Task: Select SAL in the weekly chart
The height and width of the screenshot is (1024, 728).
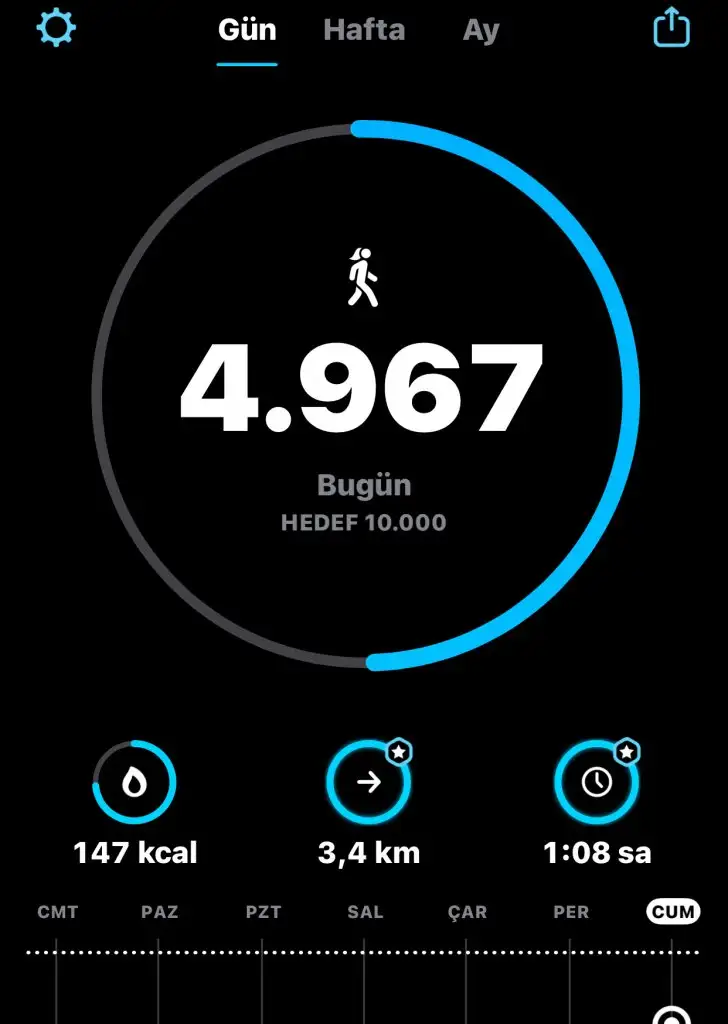Action: tap(364, 912)
